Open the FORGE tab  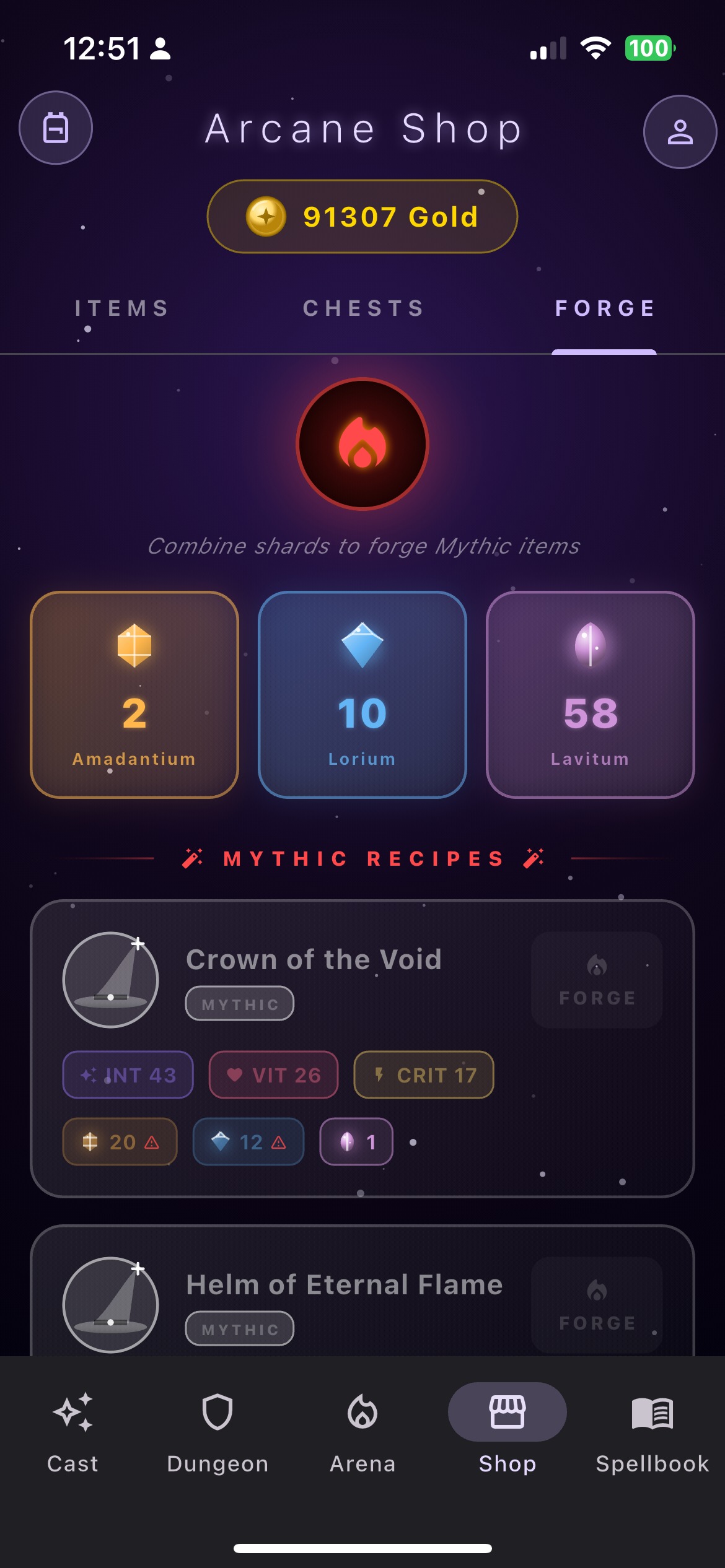604,308
